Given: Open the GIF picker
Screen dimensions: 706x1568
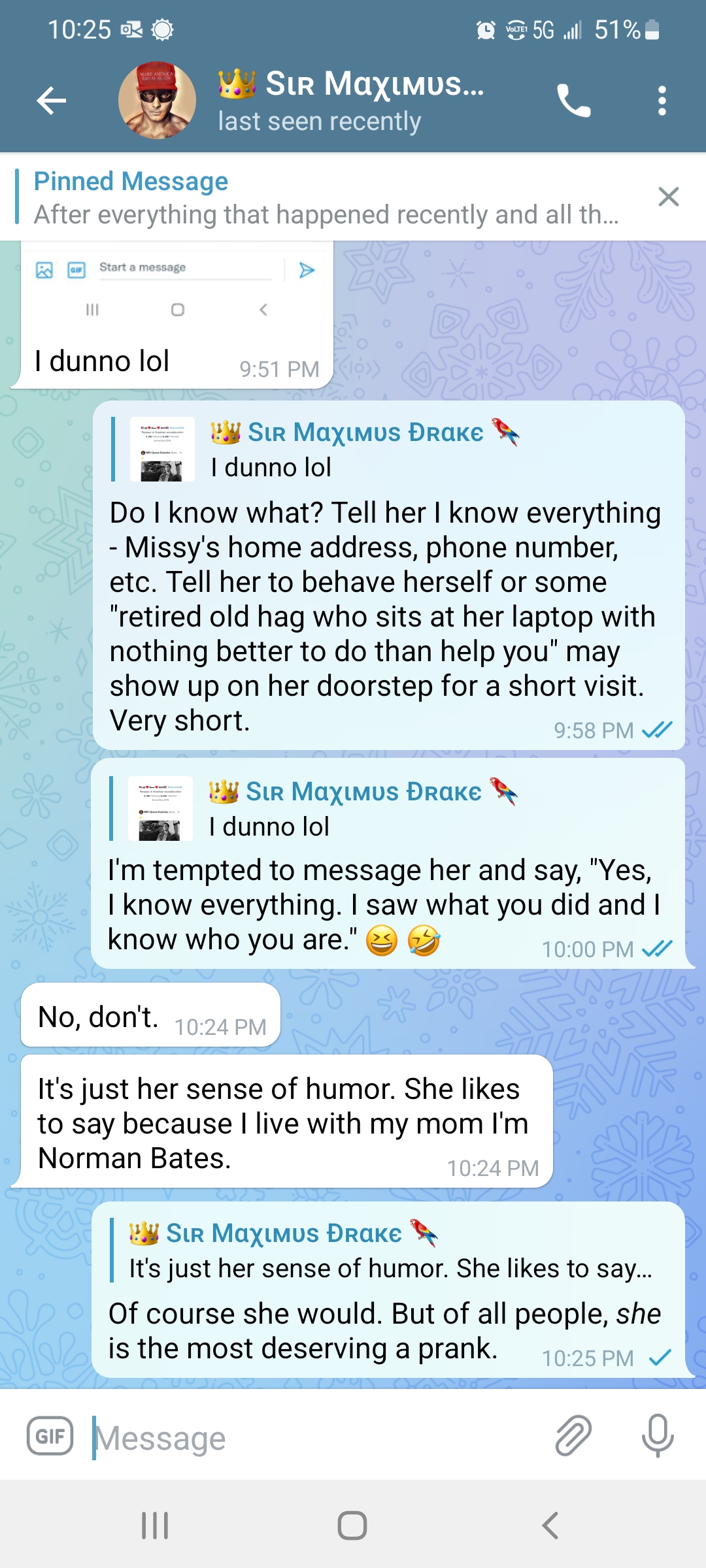Looking at the screenshot, I should [x=50, y=1436].
